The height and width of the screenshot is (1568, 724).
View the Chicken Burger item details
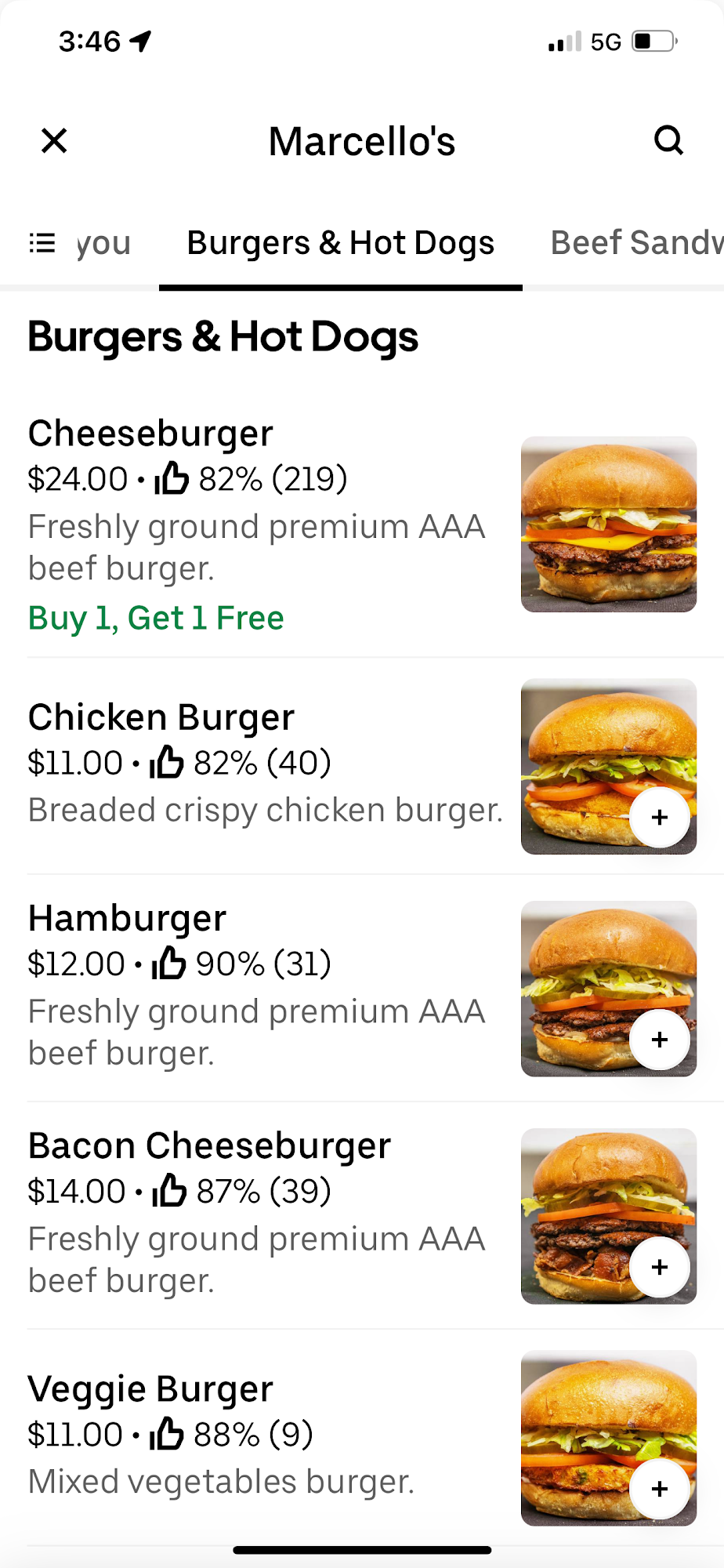coord(161,717)
